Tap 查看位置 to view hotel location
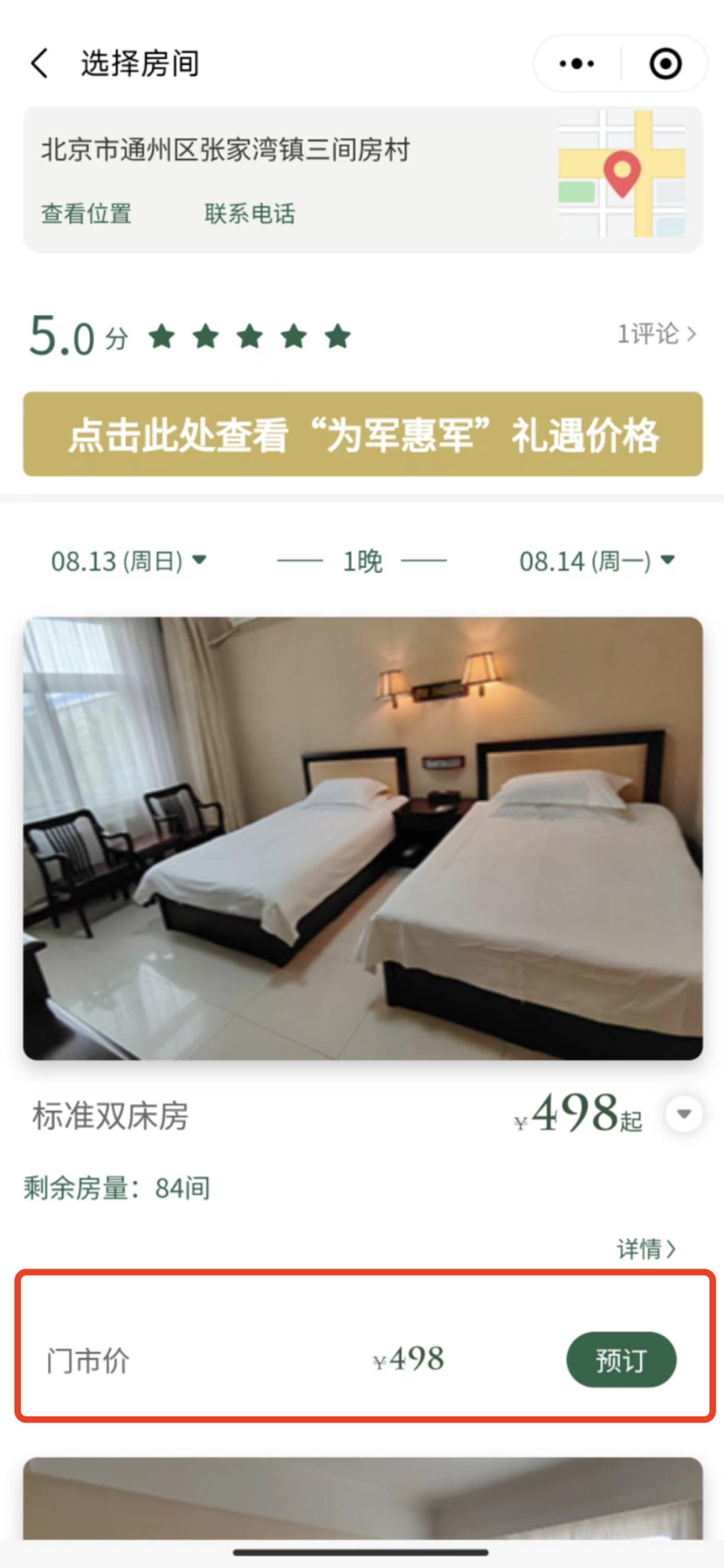Viewport: 724px width, 1568px height. coord(86,214)
